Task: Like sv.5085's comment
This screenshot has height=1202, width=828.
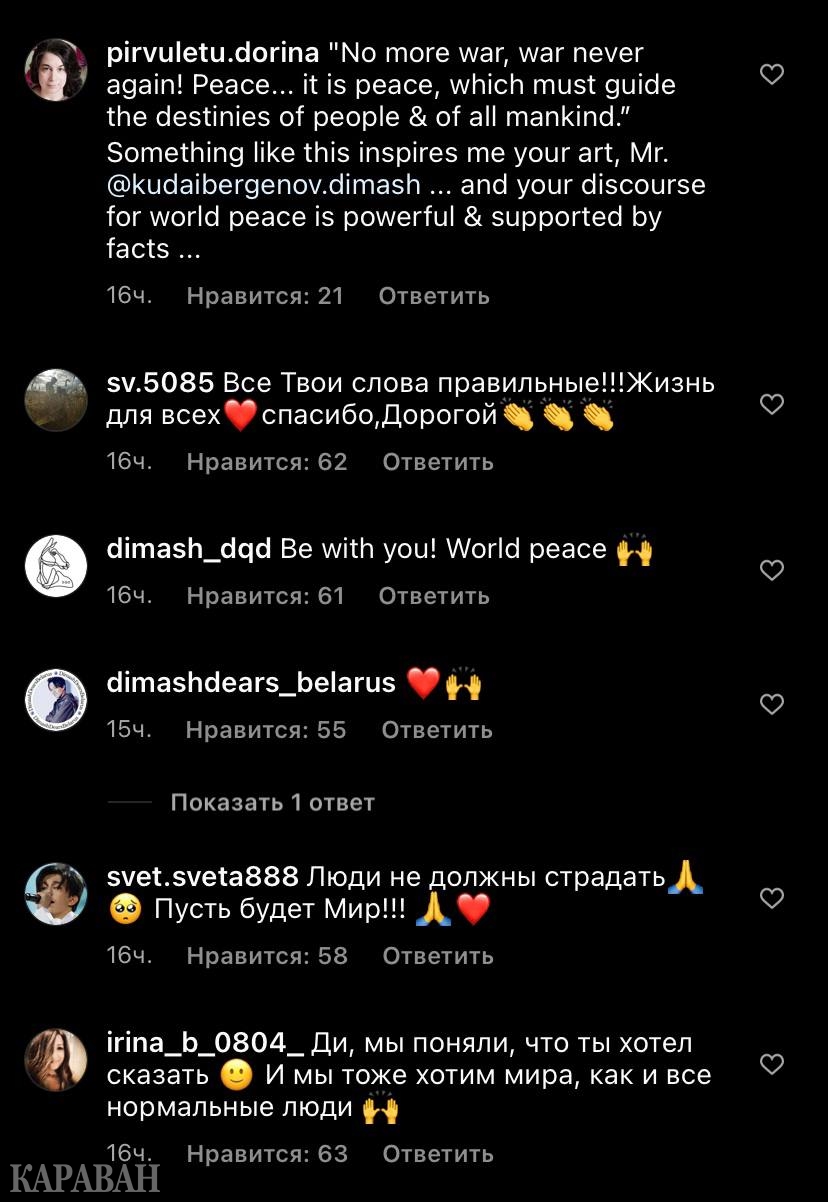Action: point(772,404)
